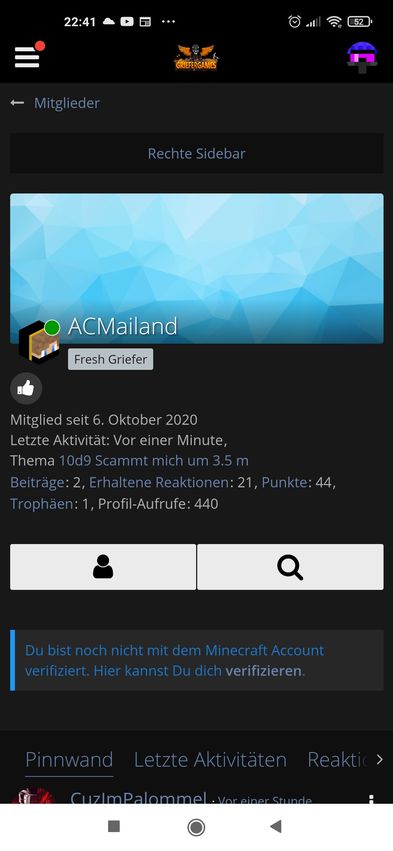Open CuzImPalommel's profile
This screenshot has height=851, width=393.
[138, 798]
